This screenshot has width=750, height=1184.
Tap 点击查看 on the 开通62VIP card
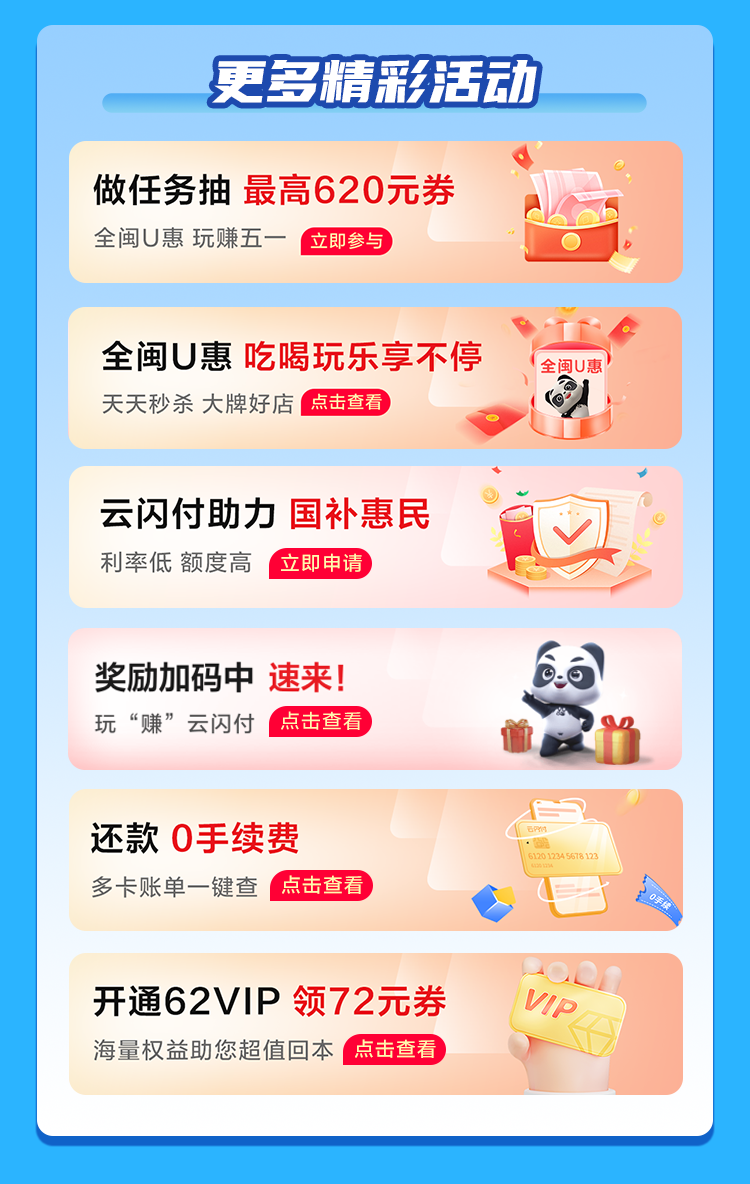pos(394,1049)
